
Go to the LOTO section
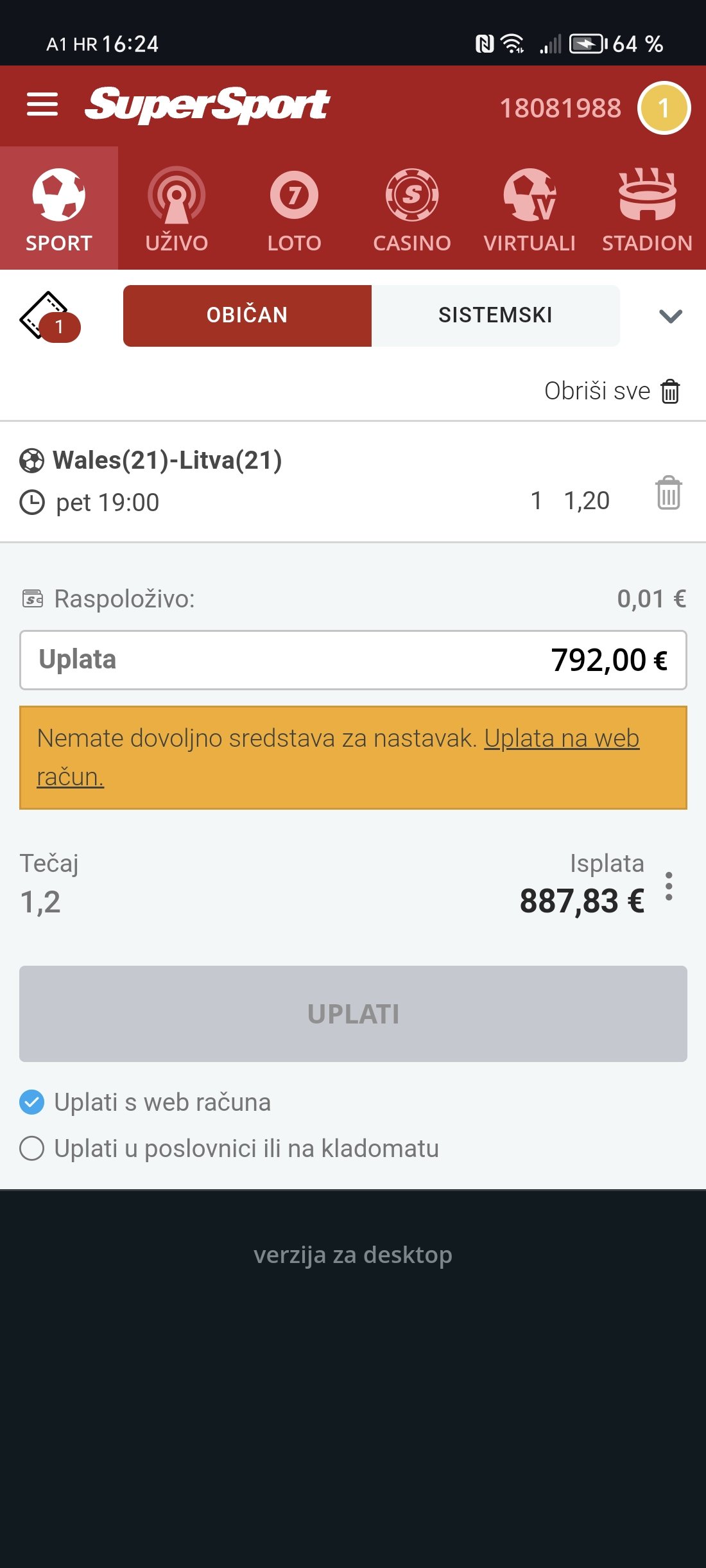pos(294,209)
